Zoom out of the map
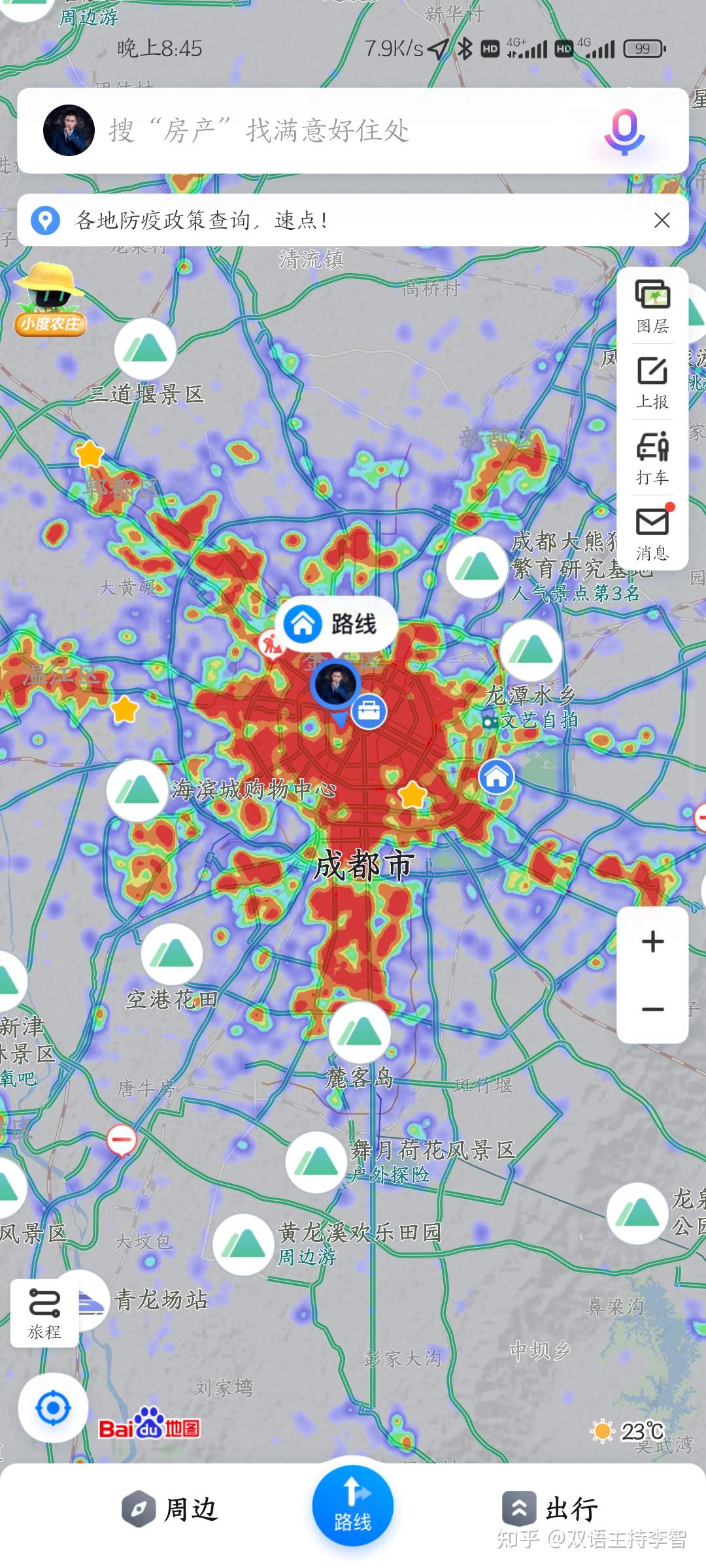The height and width of the screenshot is (1568, 706). pos(652,1009)
